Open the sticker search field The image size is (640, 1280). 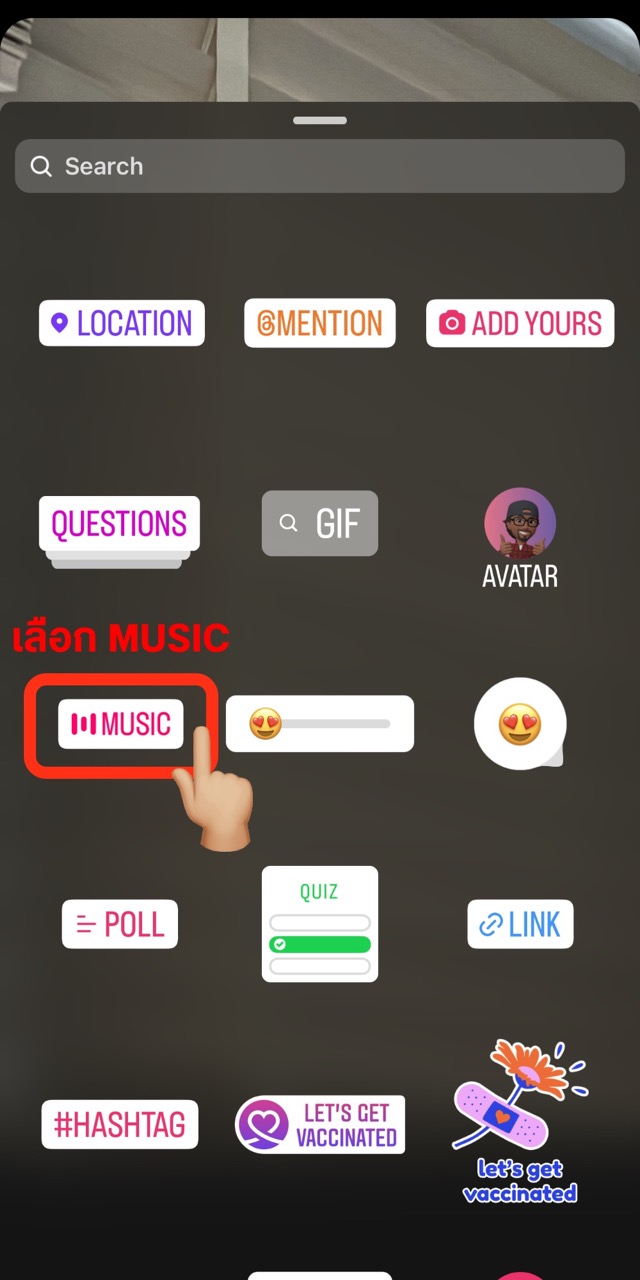point(320,166)
